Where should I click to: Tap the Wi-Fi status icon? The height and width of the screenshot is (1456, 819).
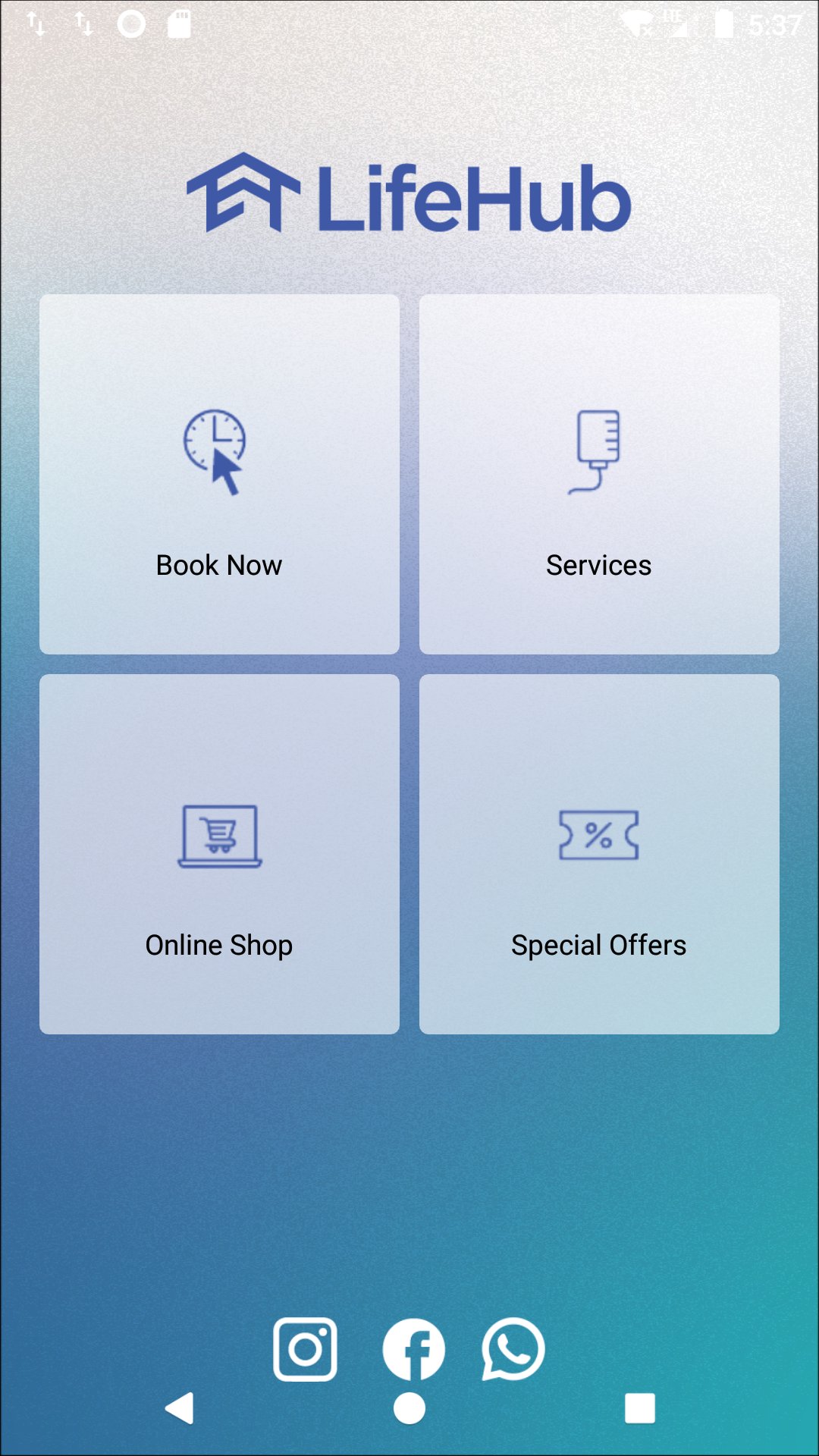click(x=637, y=23)
